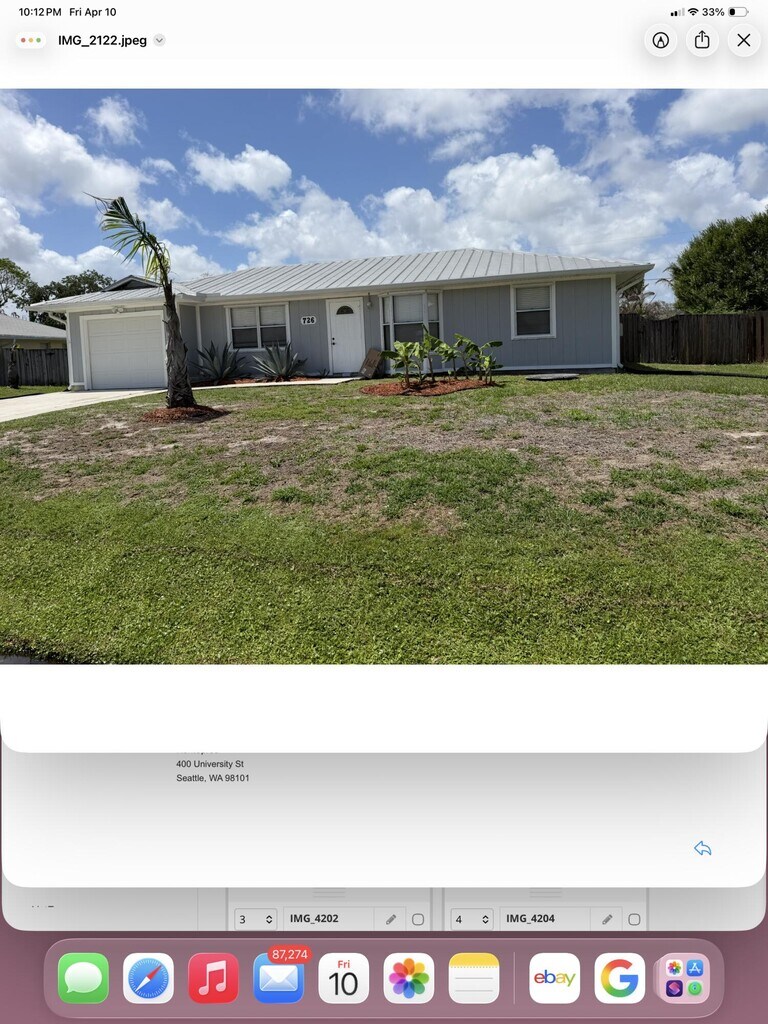Expand the IMG_2122.jpeg title dropdown
Image resolution: width=768 pixels, height=1024 pixels.
click(159, 40)
